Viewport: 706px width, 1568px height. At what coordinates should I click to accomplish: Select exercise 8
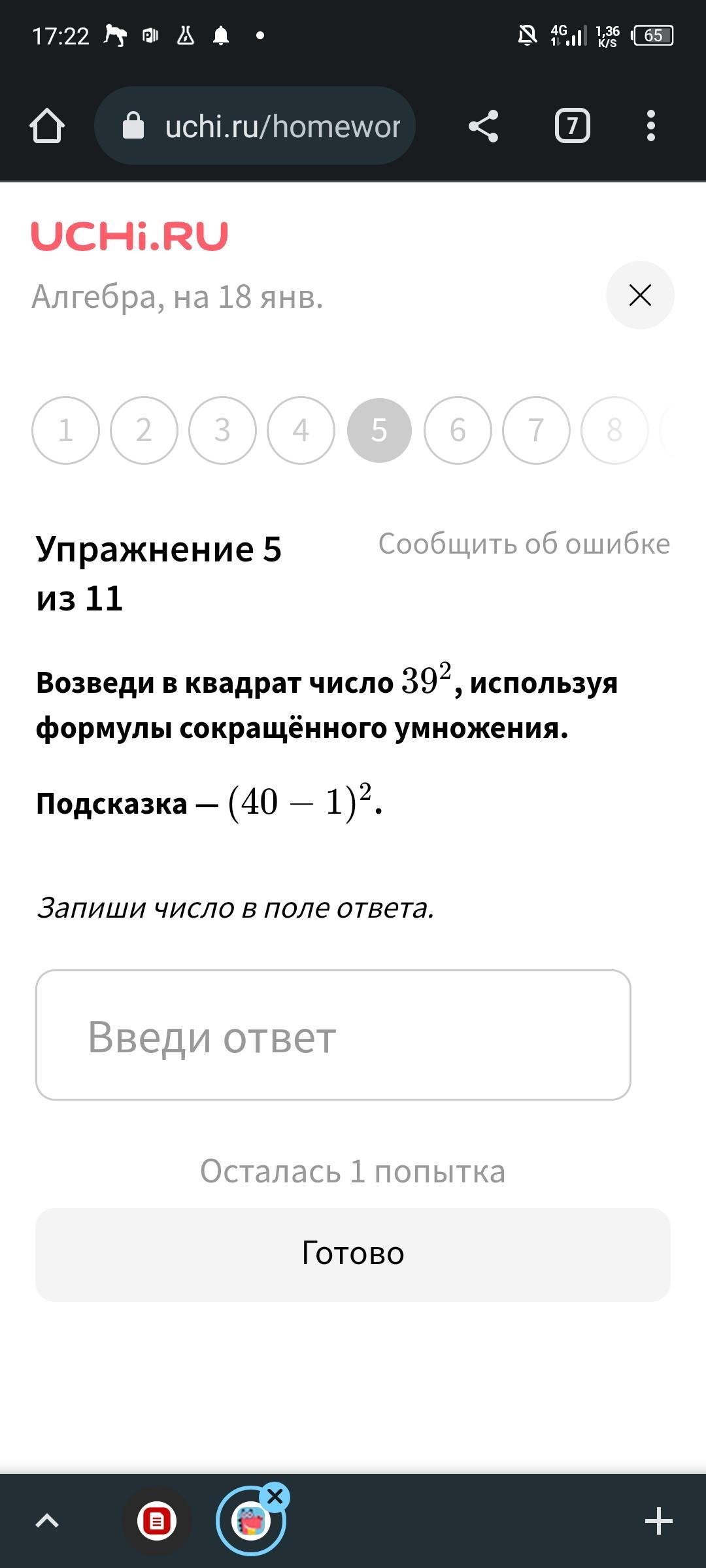[614, 430]
